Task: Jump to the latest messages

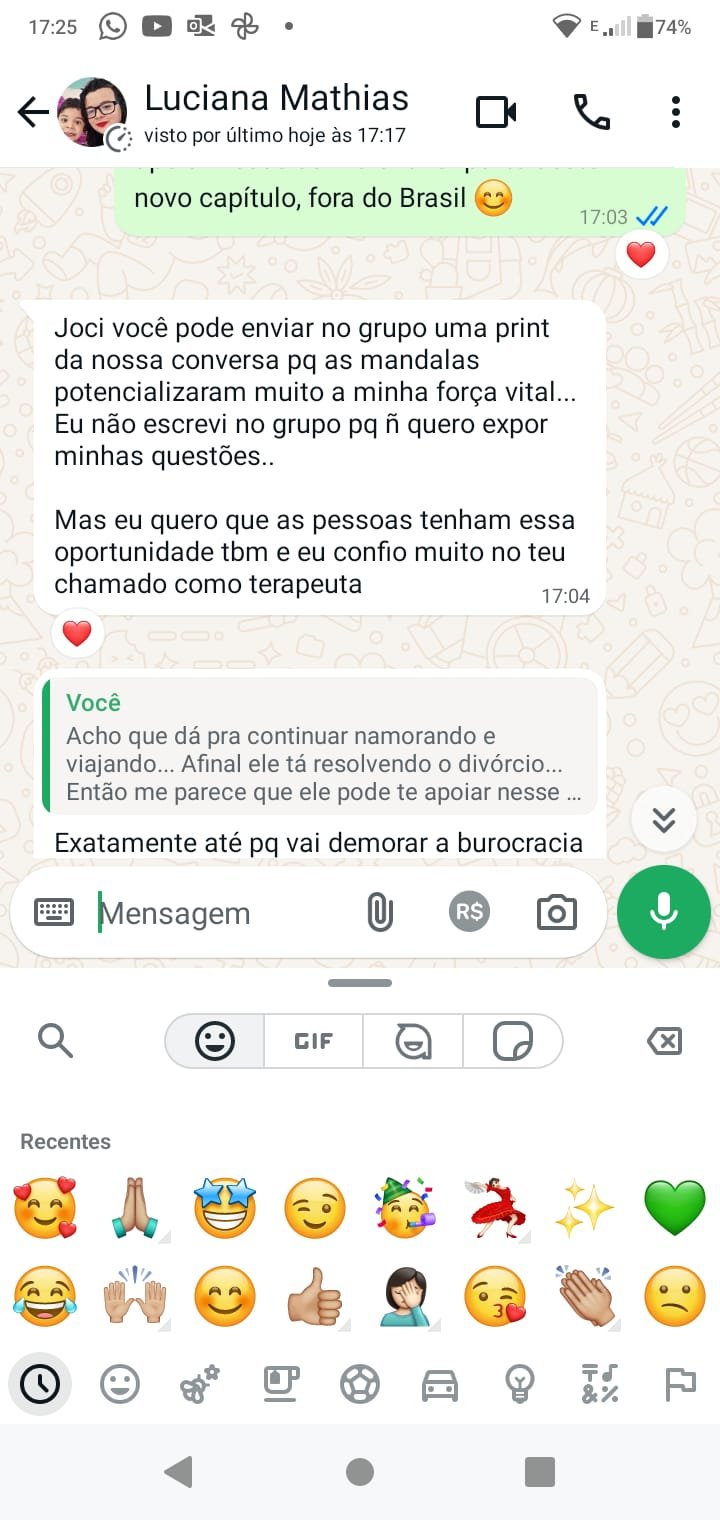Action: tap(663, 819)
